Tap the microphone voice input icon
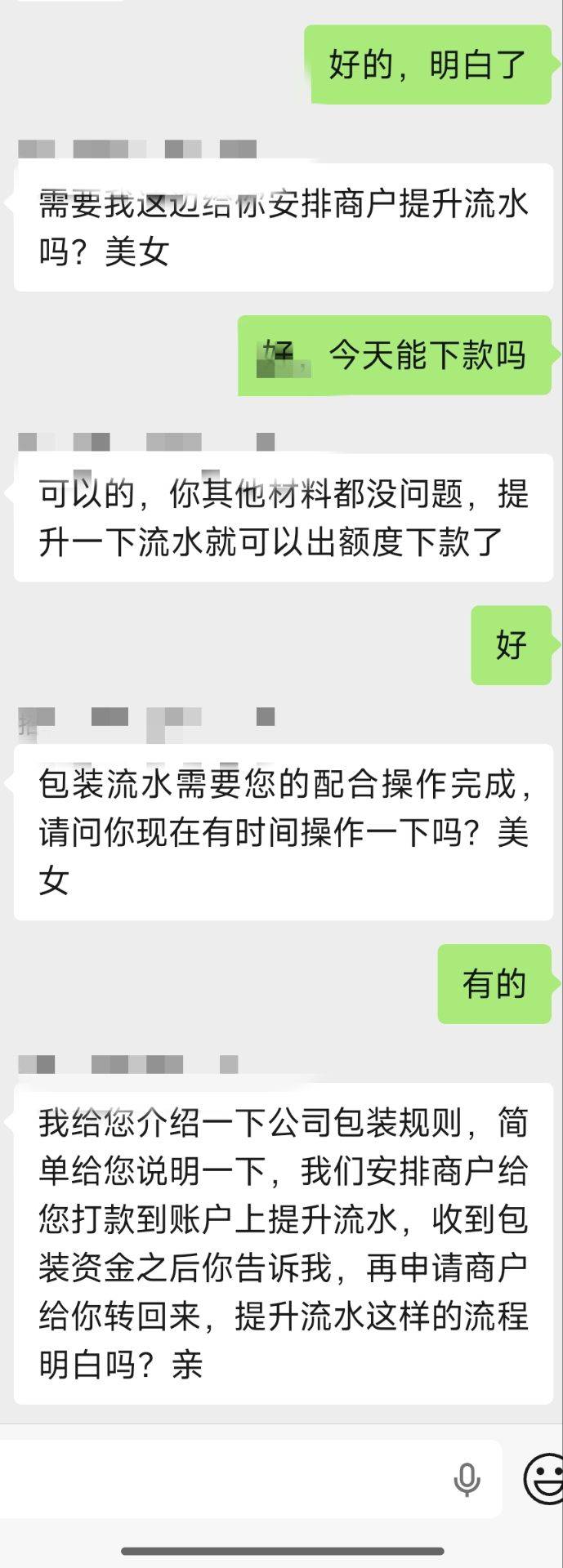Image resolution: width=563 pixels, height=1568 pixels. tap(467, 1480)
